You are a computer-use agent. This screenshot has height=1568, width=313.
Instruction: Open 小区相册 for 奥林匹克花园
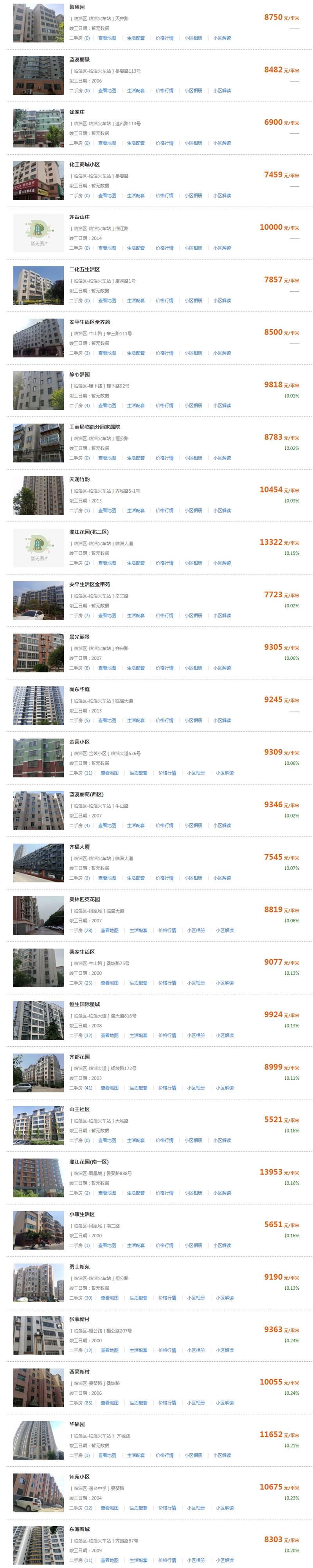click(196, 930)
